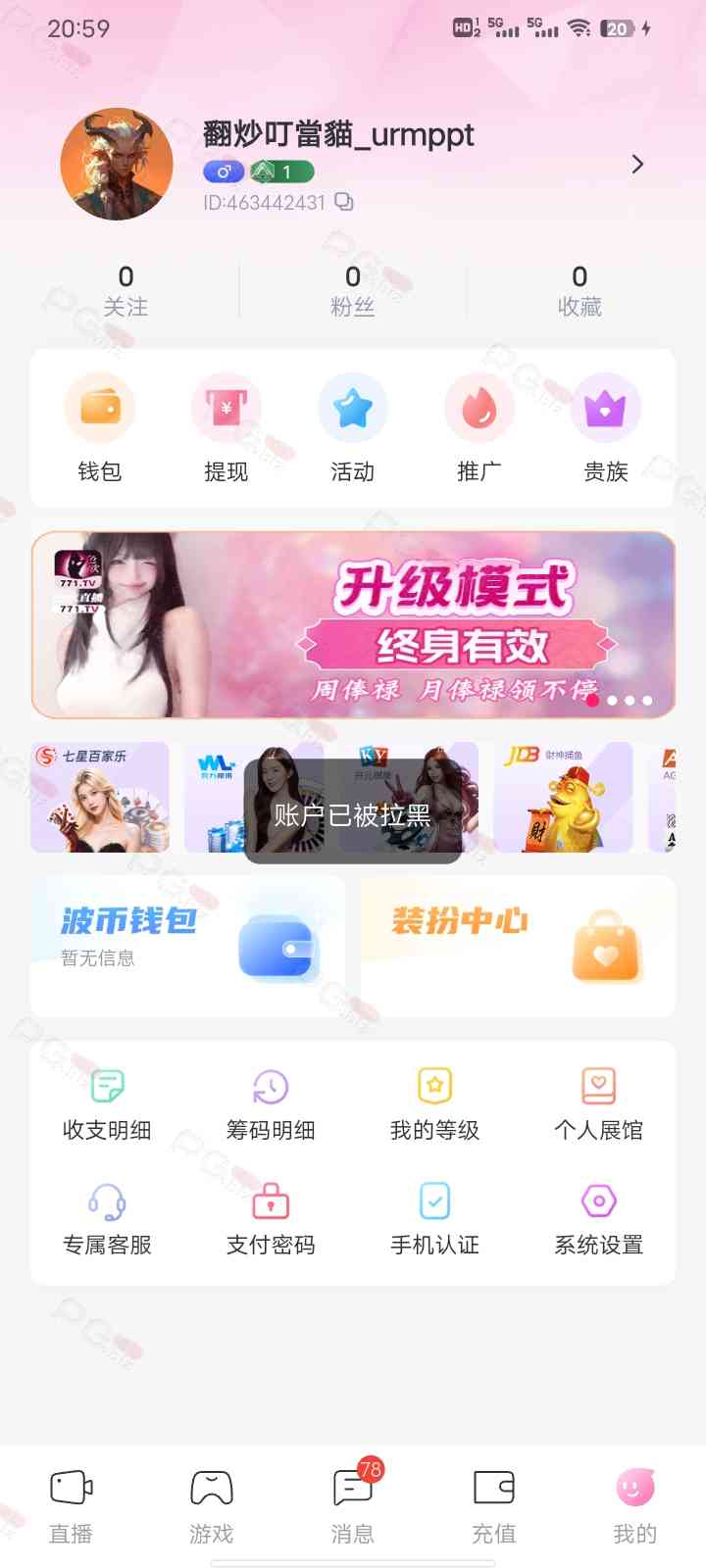Open profile details via the chevron arrow
The image size is (706, 1568).
pyautogui.click(x=637, y=164)
